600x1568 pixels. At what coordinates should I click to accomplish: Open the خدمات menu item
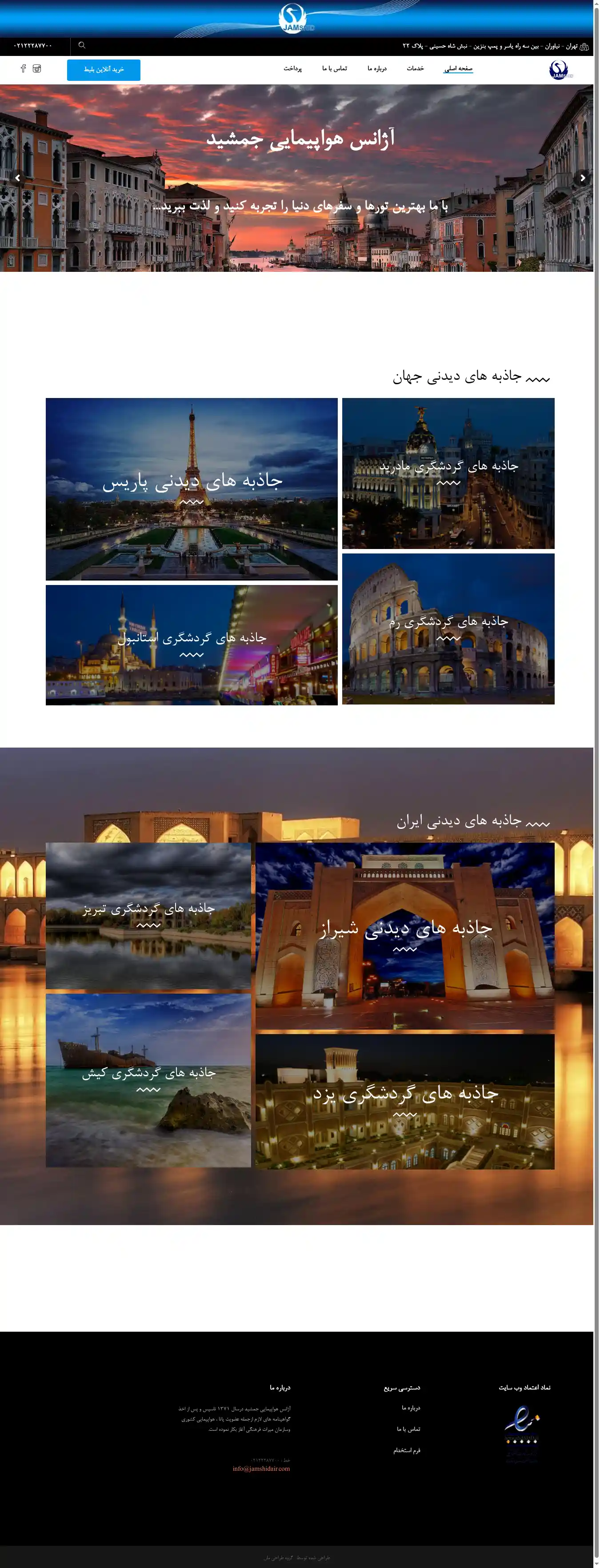415,68
